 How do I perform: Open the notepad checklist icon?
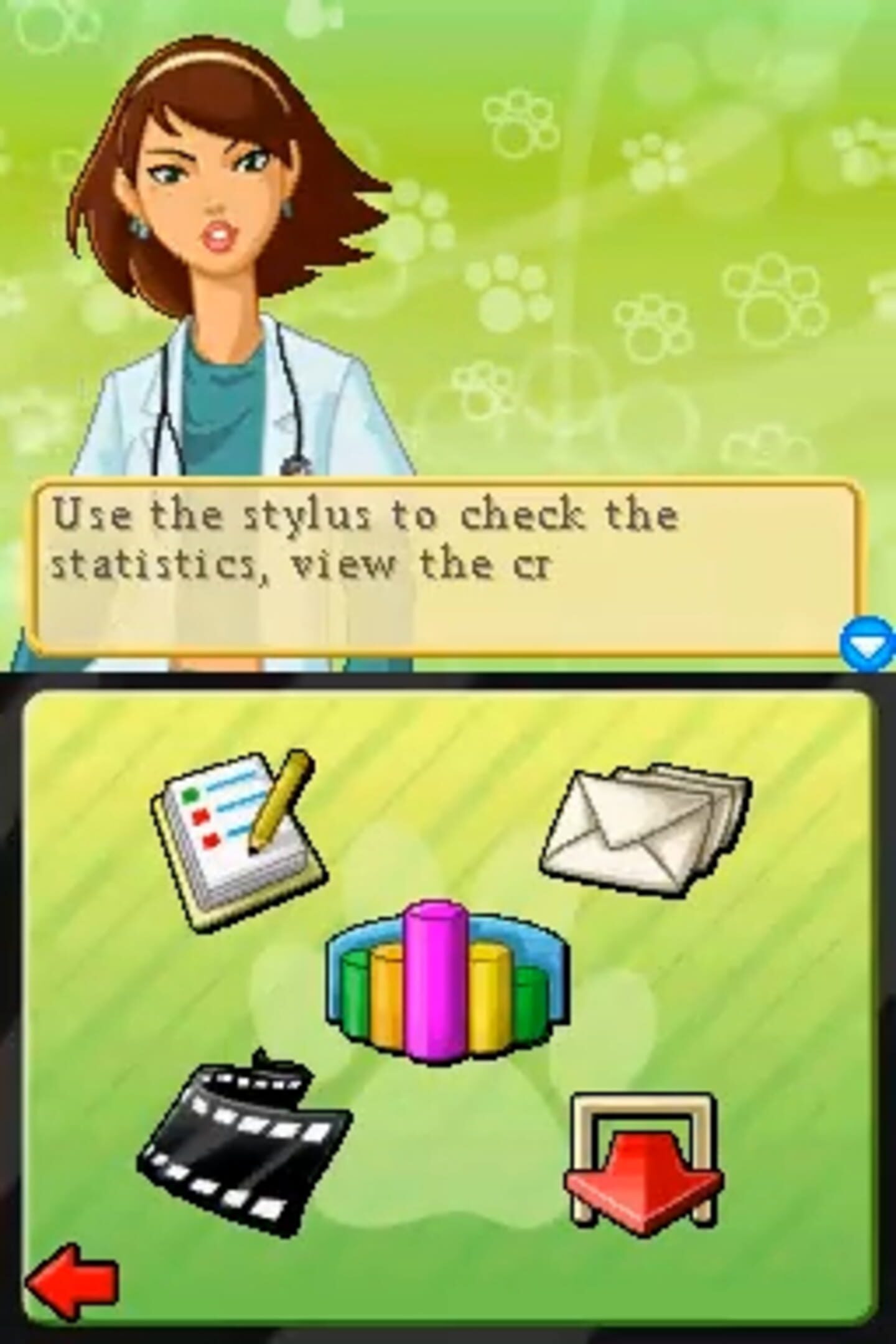[240, 840]
